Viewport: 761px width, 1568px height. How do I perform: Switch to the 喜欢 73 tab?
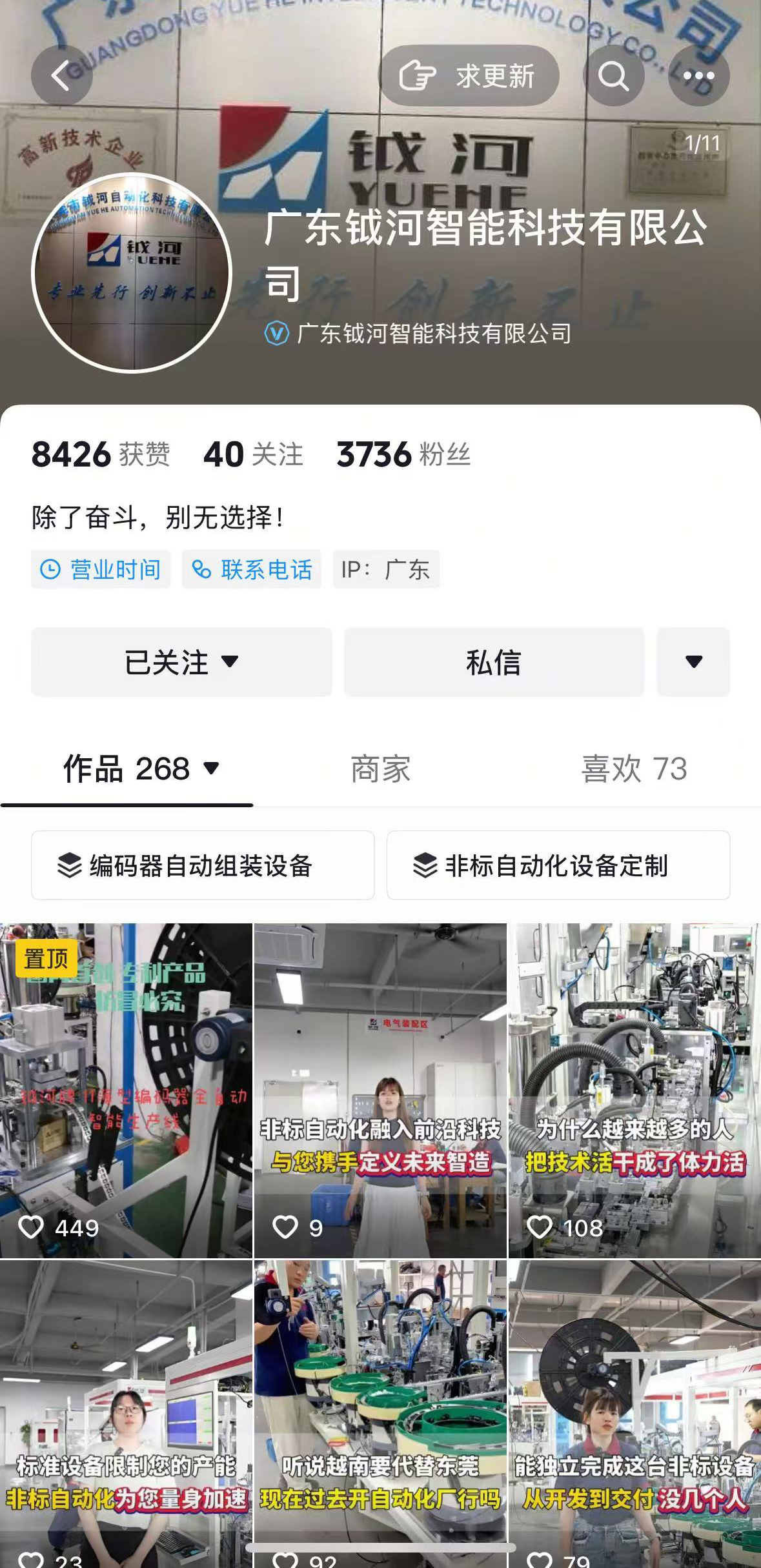tap(634, 769)
